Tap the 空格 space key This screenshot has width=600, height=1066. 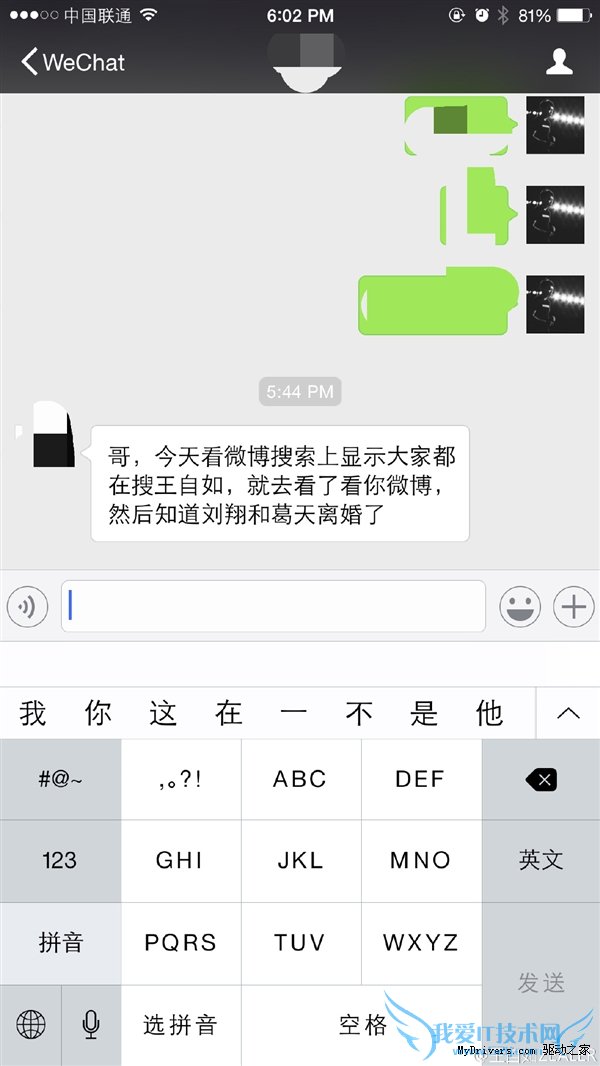tap(362, 1024)
